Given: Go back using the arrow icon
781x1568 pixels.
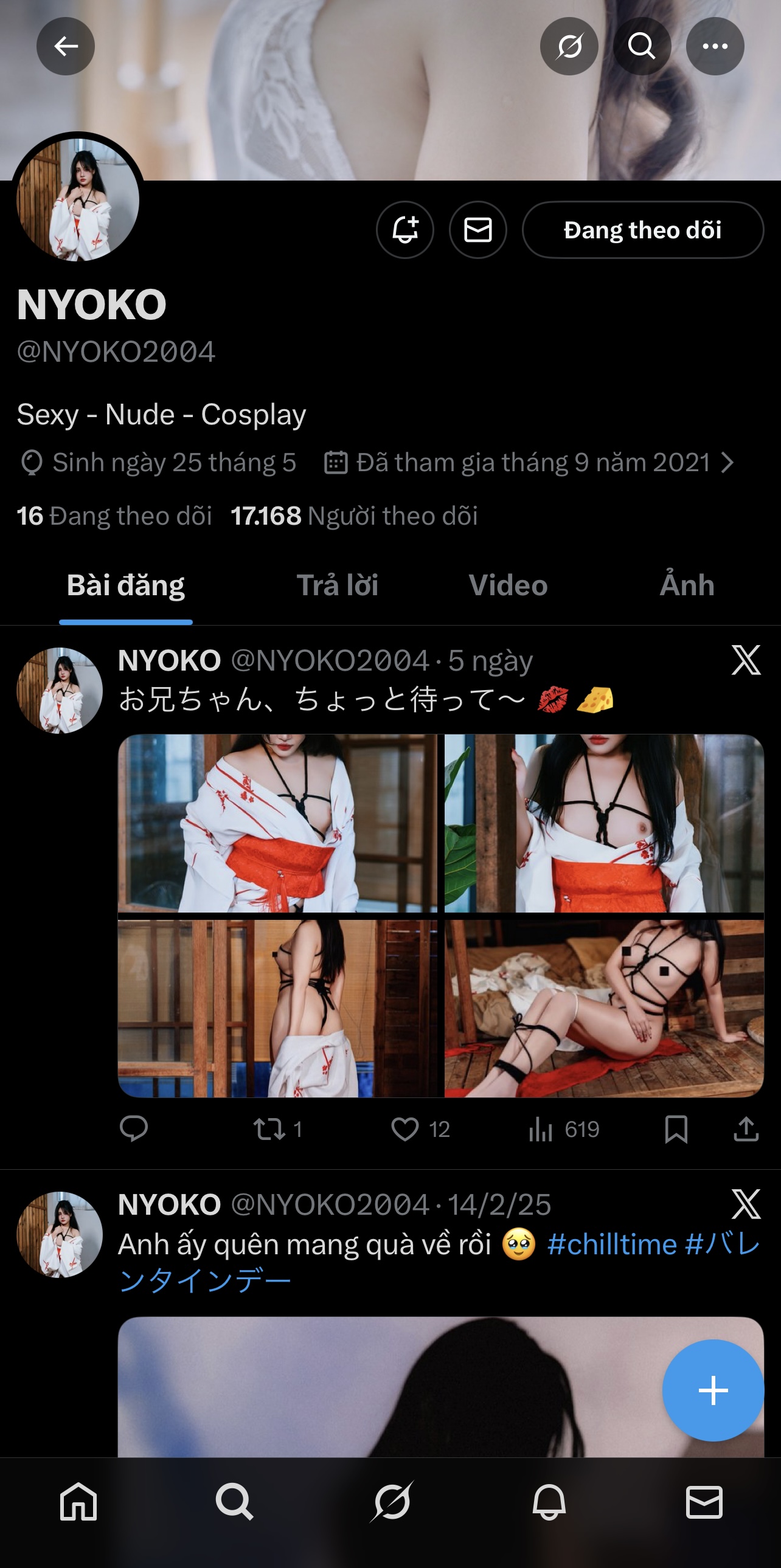Looking at the screenshot, I should coord(65,46).
